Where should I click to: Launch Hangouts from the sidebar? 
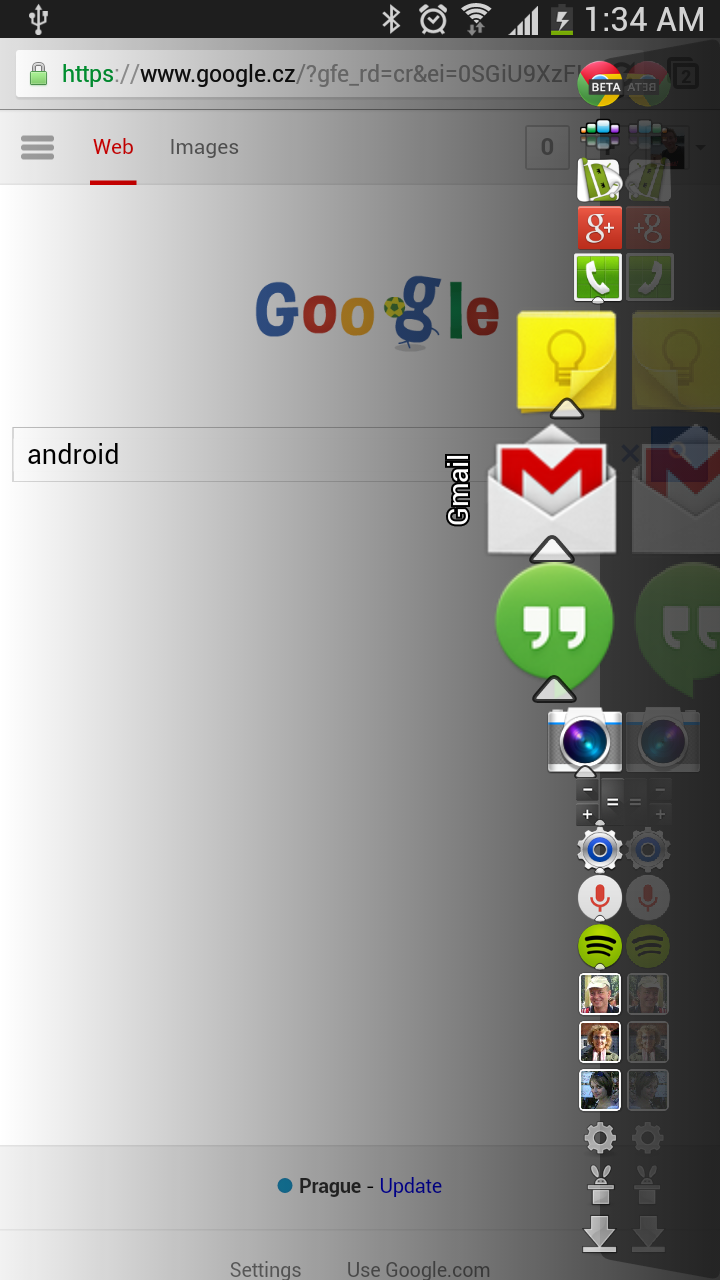pyautogui.click(x=554, y=622)
